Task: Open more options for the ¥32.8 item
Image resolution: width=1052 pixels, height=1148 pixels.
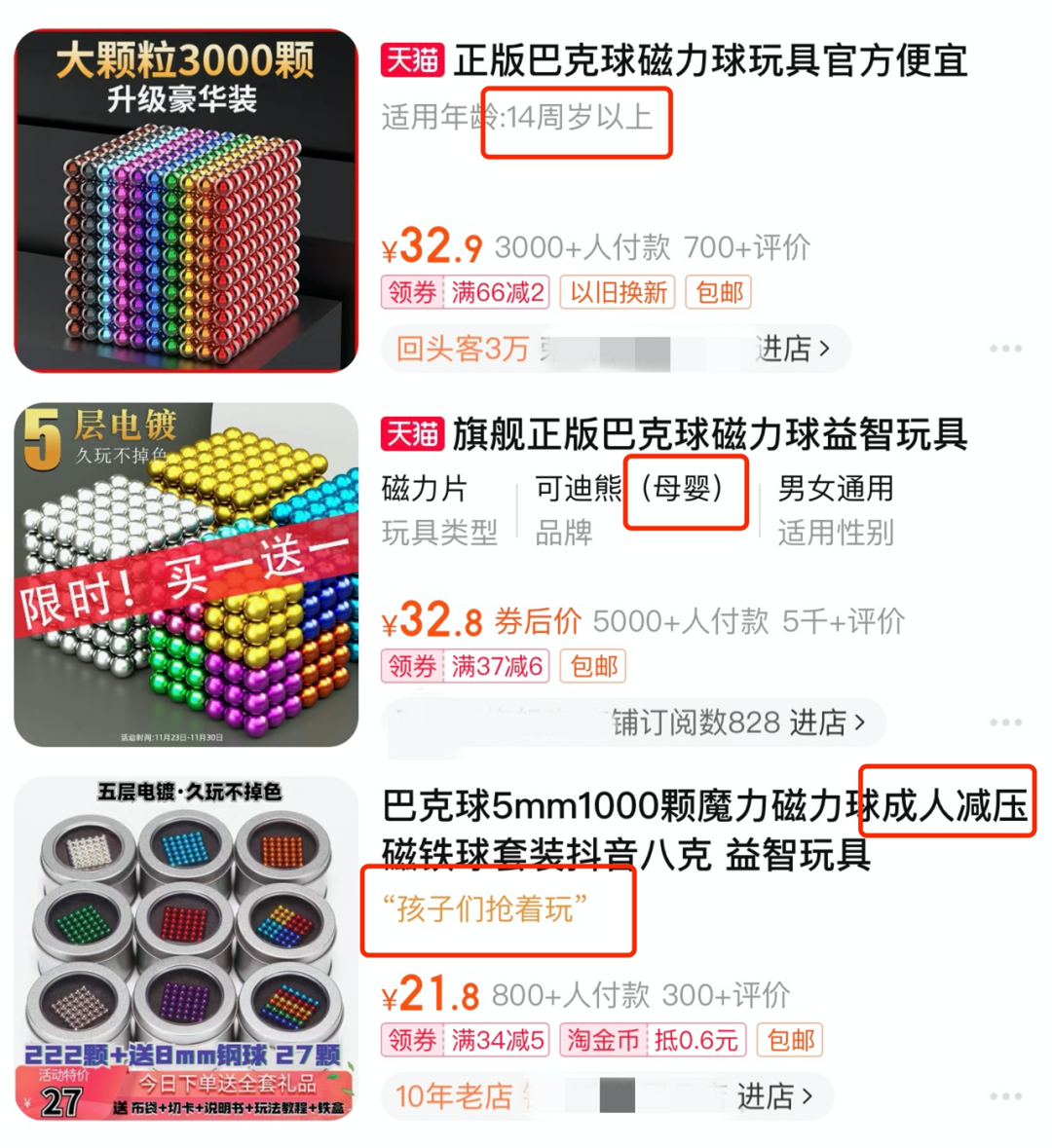Action: click(1005, 722)
